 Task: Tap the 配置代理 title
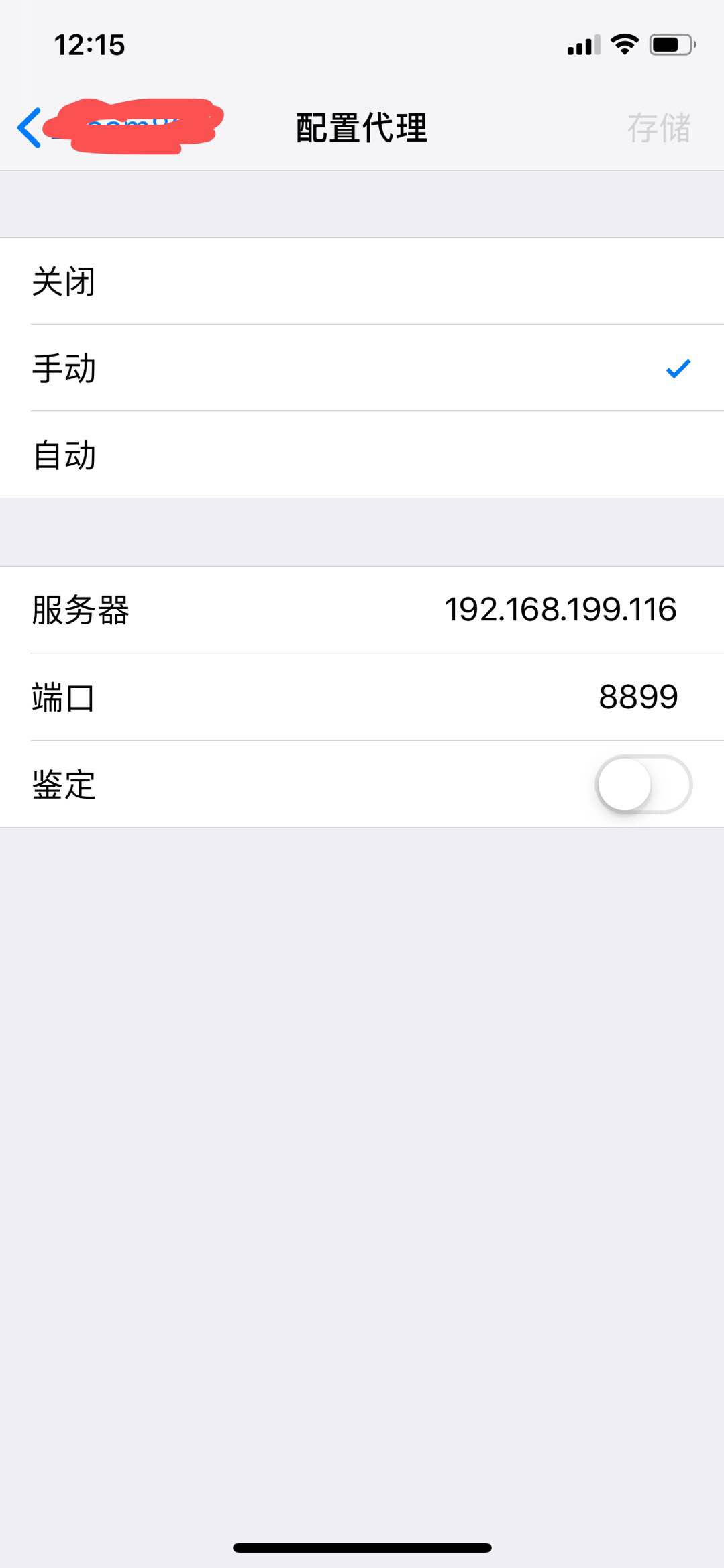pos(360,128)
